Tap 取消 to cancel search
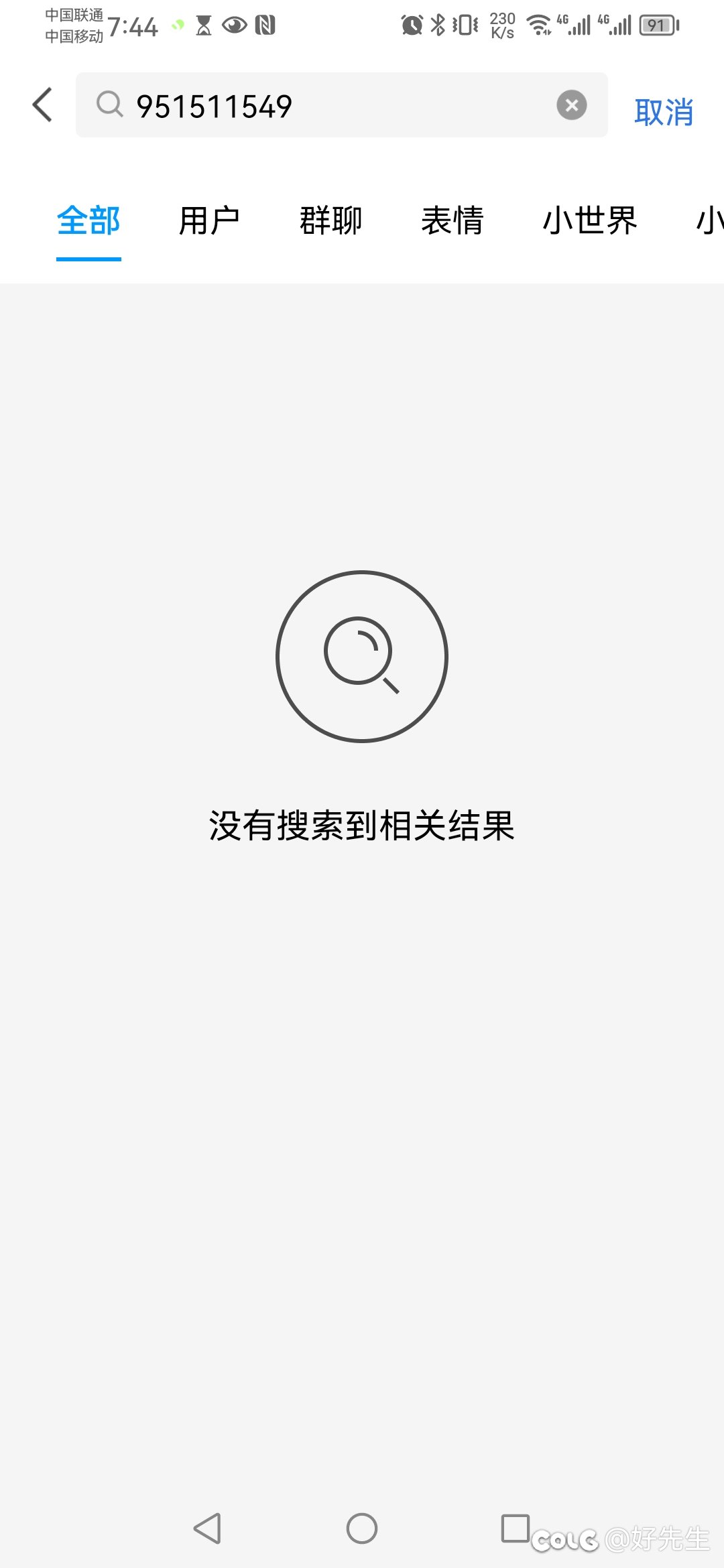The height and width of the screenshot is (1568, 724). point(664,111)
